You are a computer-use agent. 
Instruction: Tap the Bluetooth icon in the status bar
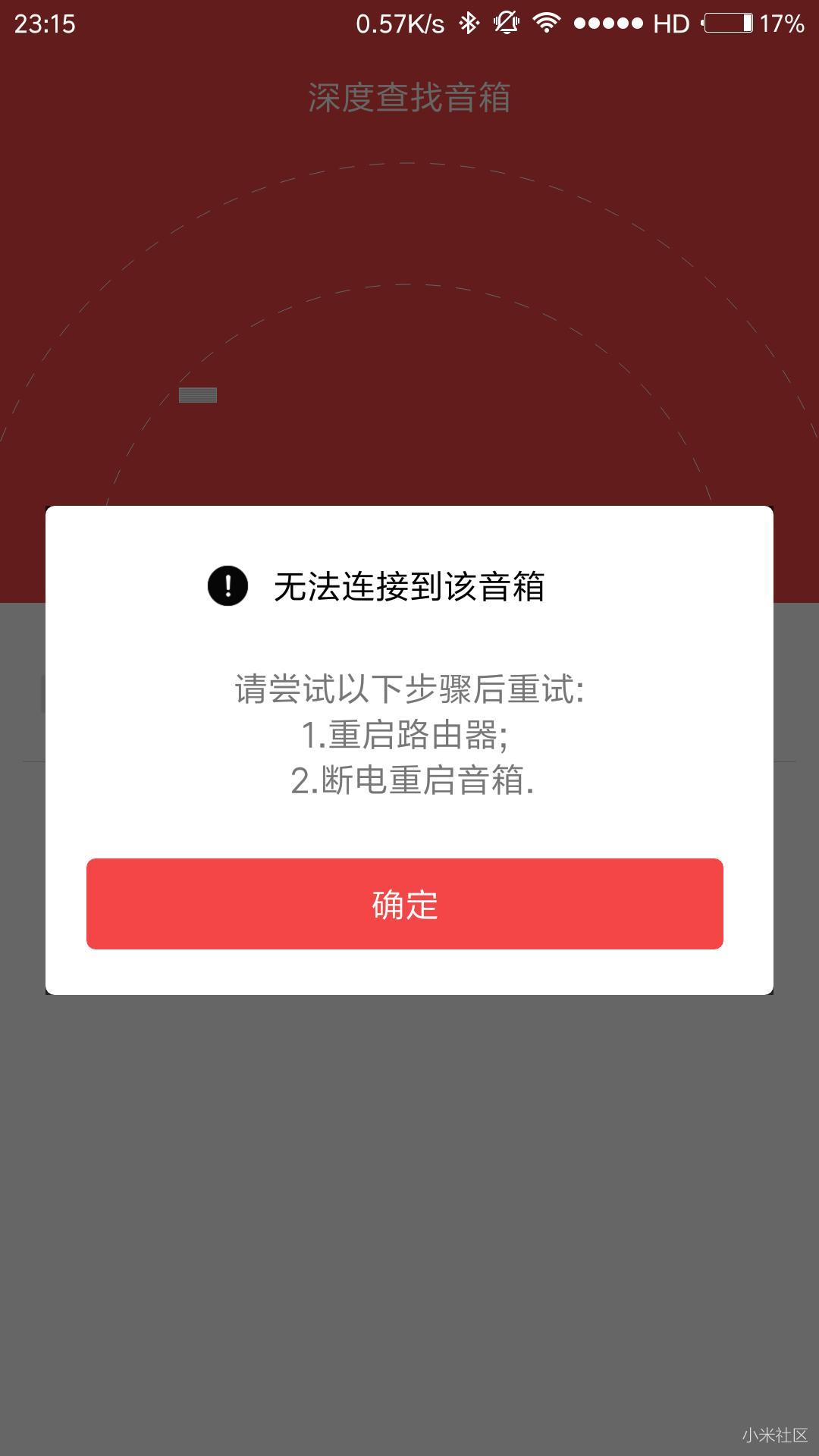coord(471,23)
